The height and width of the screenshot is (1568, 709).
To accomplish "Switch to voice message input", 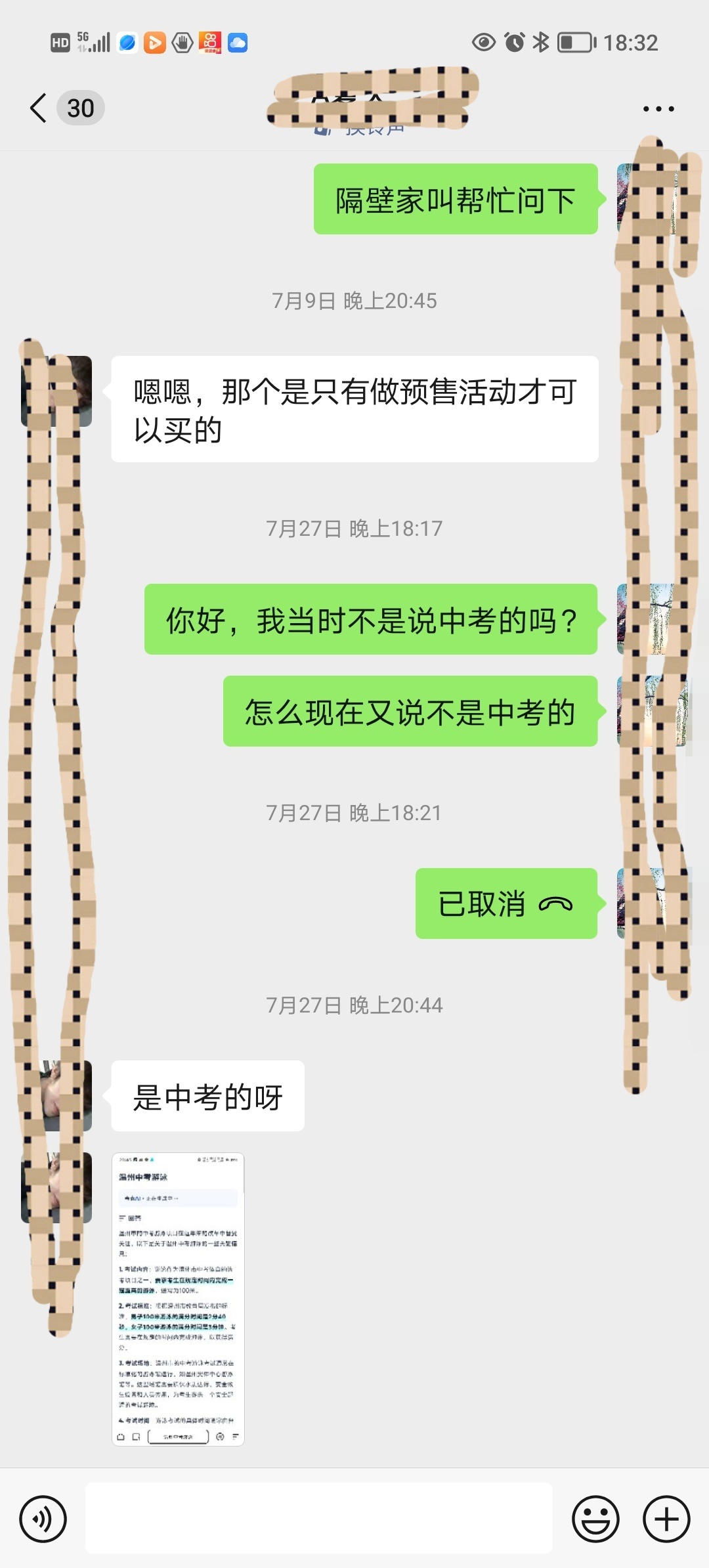I will click(x=43, y=1519).
